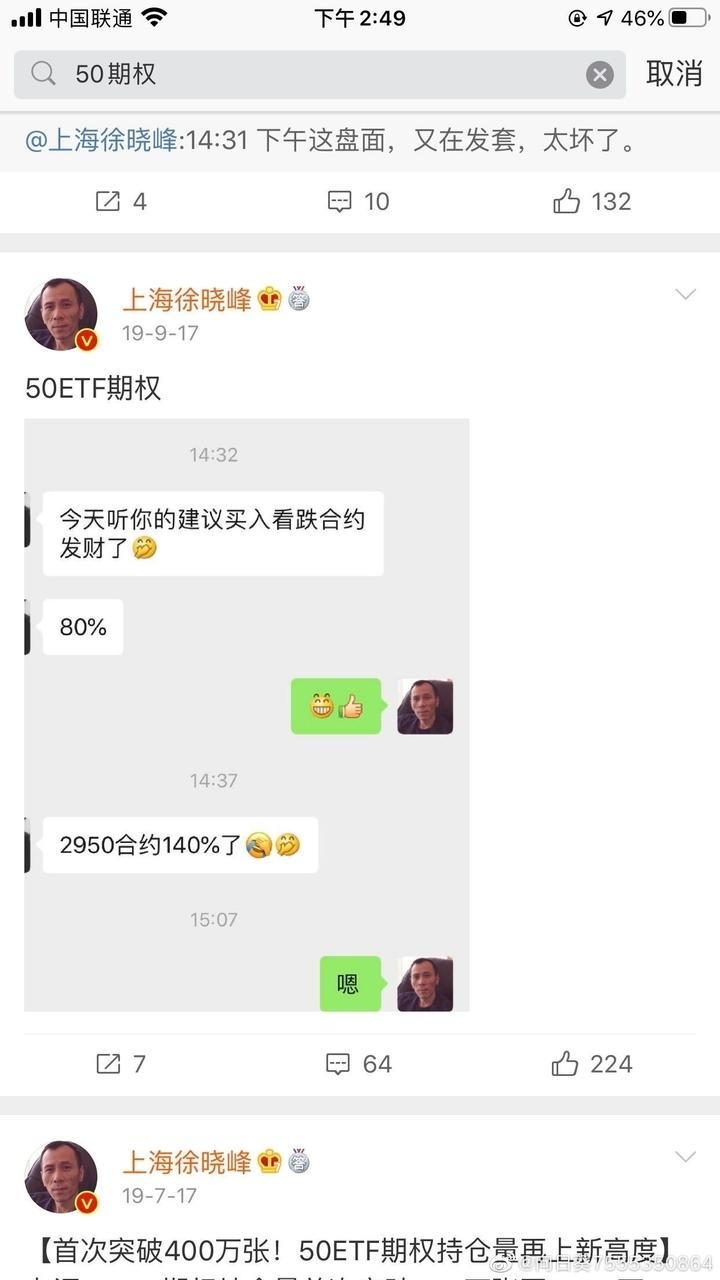Screen dimensions: 720x1280
Task: Open the 64 comments on the 50ETF期权 post
Action: coord(358,1064)
